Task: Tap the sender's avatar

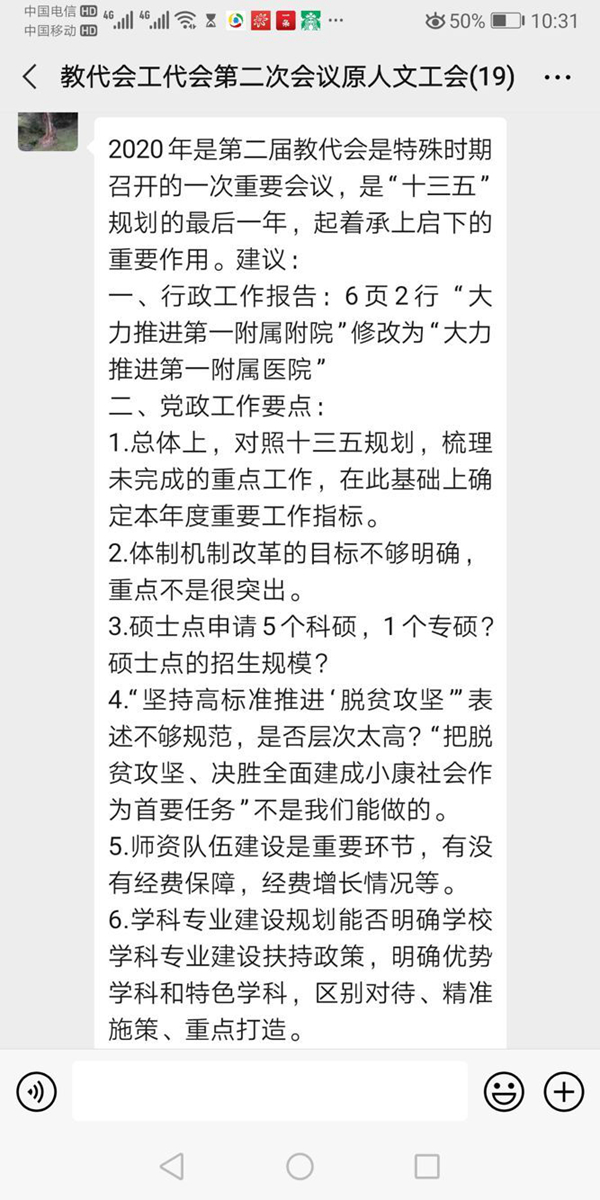Action: (48, 132)
